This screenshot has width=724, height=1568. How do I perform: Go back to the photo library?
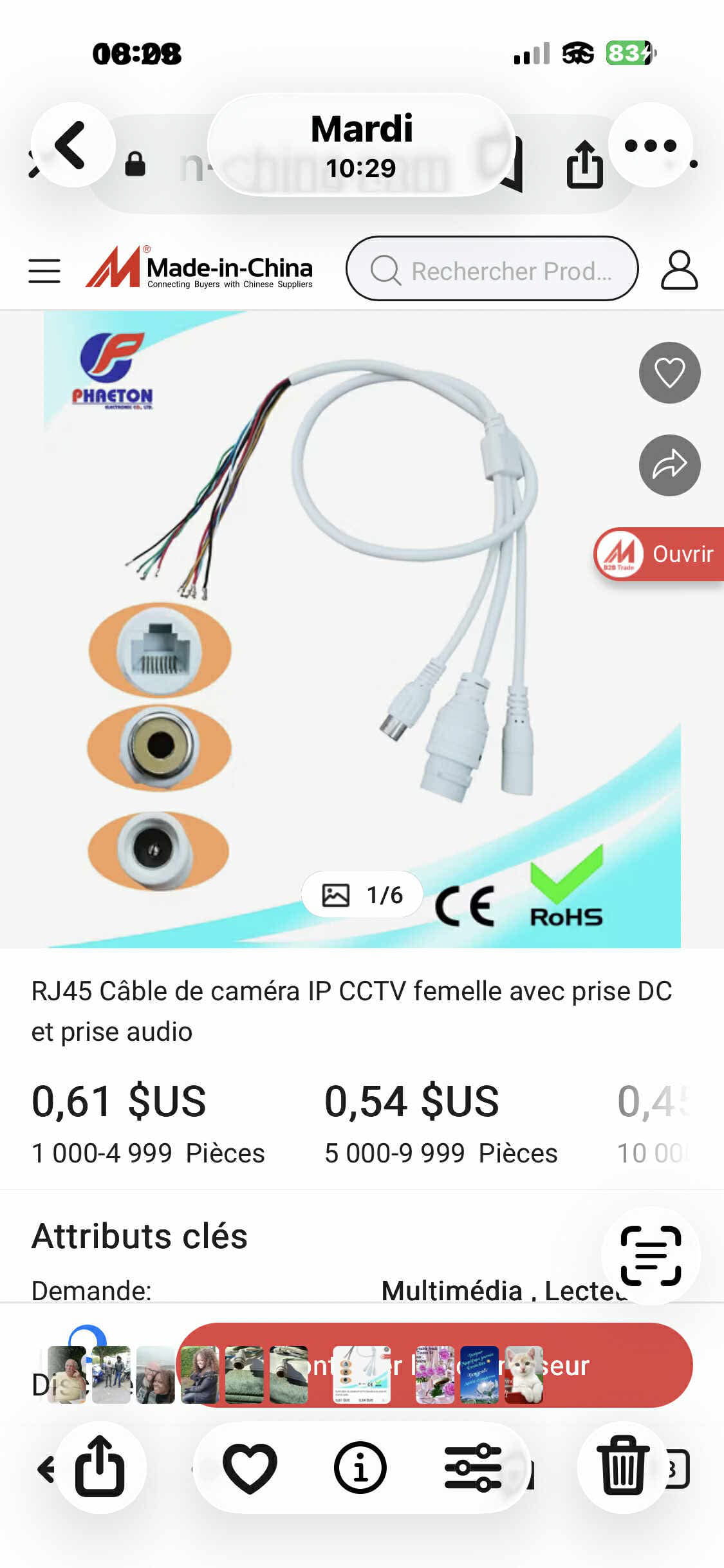point(72,145)
